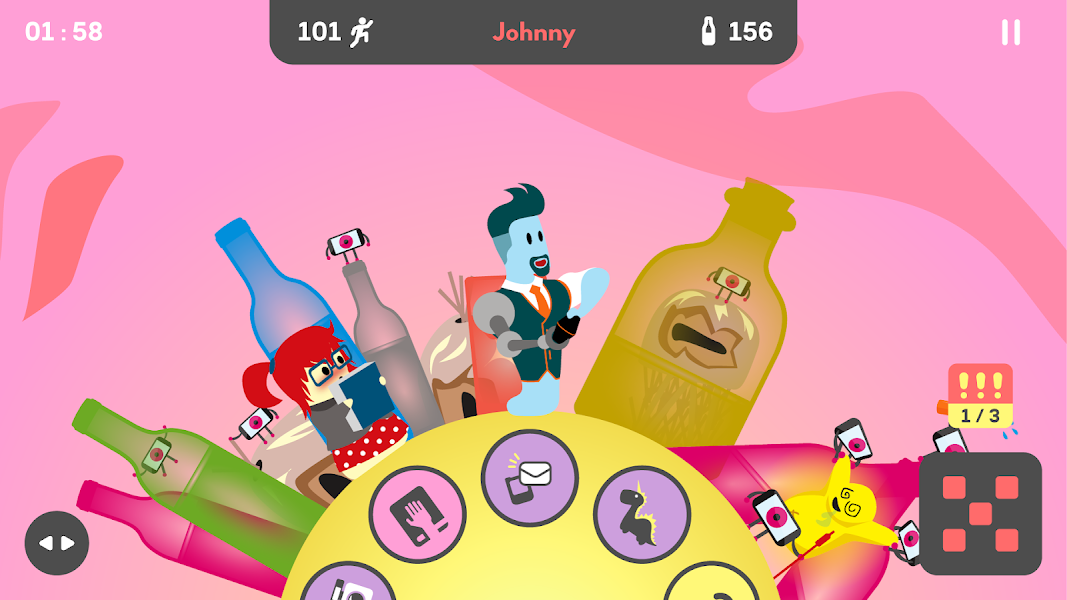Select the phone message action on the wheel
Image resolution: width=1067 pixels, height=600 pixels.
pyautogui.click(x=529, y=478)
